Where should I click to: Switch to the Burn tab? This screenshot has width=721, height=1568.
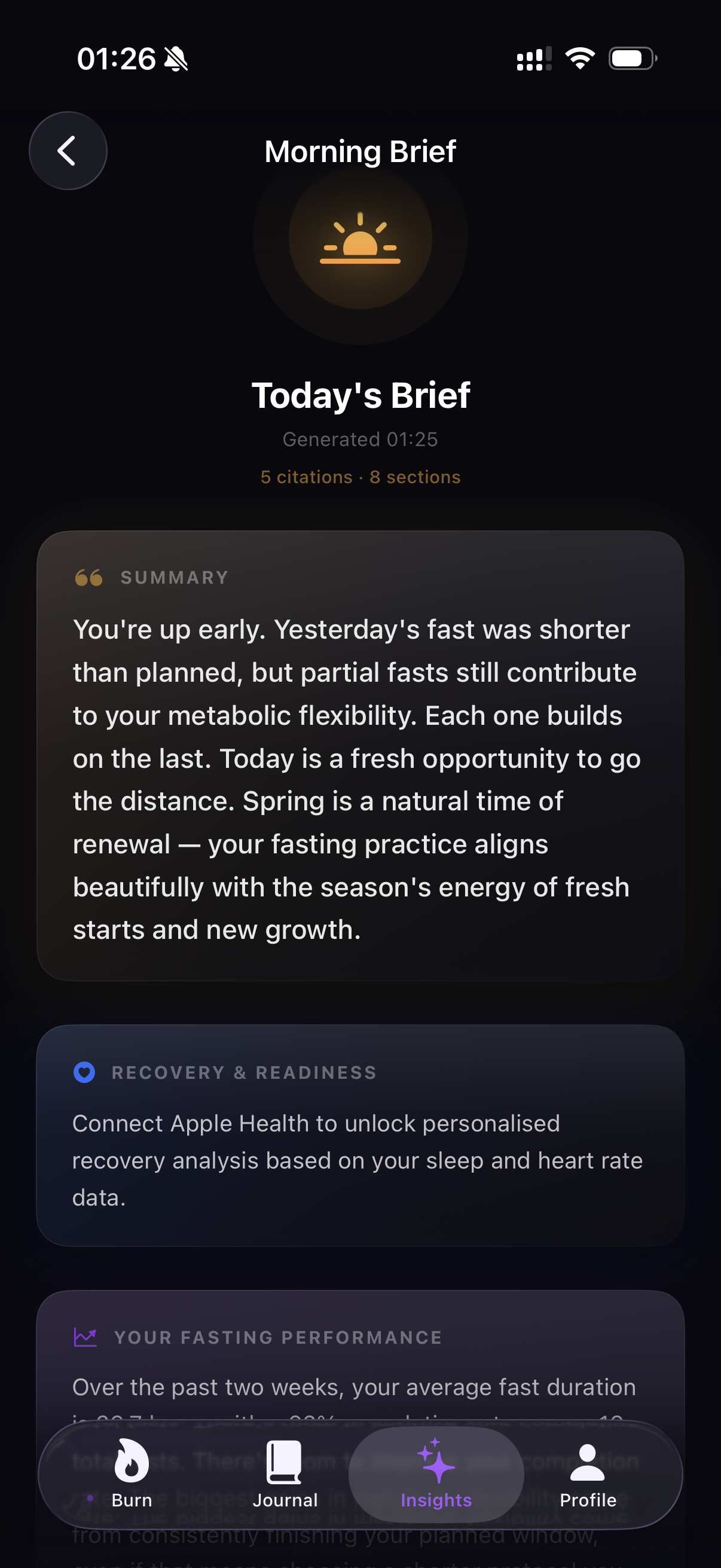coord(132,1474)
